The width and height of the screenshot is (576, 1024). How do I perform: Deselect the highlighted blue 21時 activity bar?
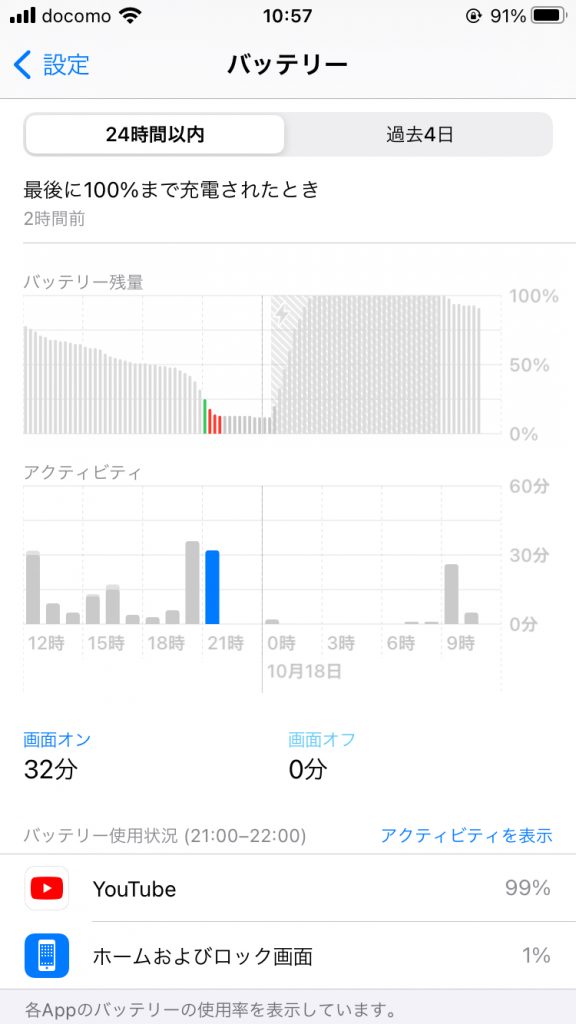point(212,587)
